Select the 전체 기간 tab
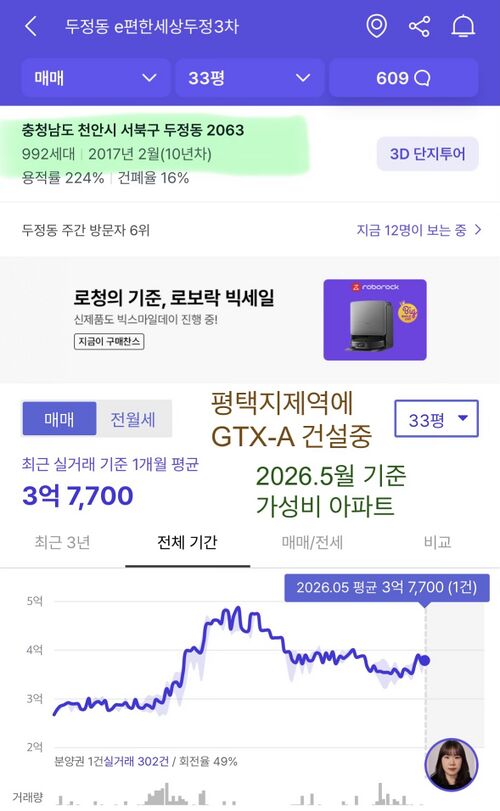 (187, 542)
